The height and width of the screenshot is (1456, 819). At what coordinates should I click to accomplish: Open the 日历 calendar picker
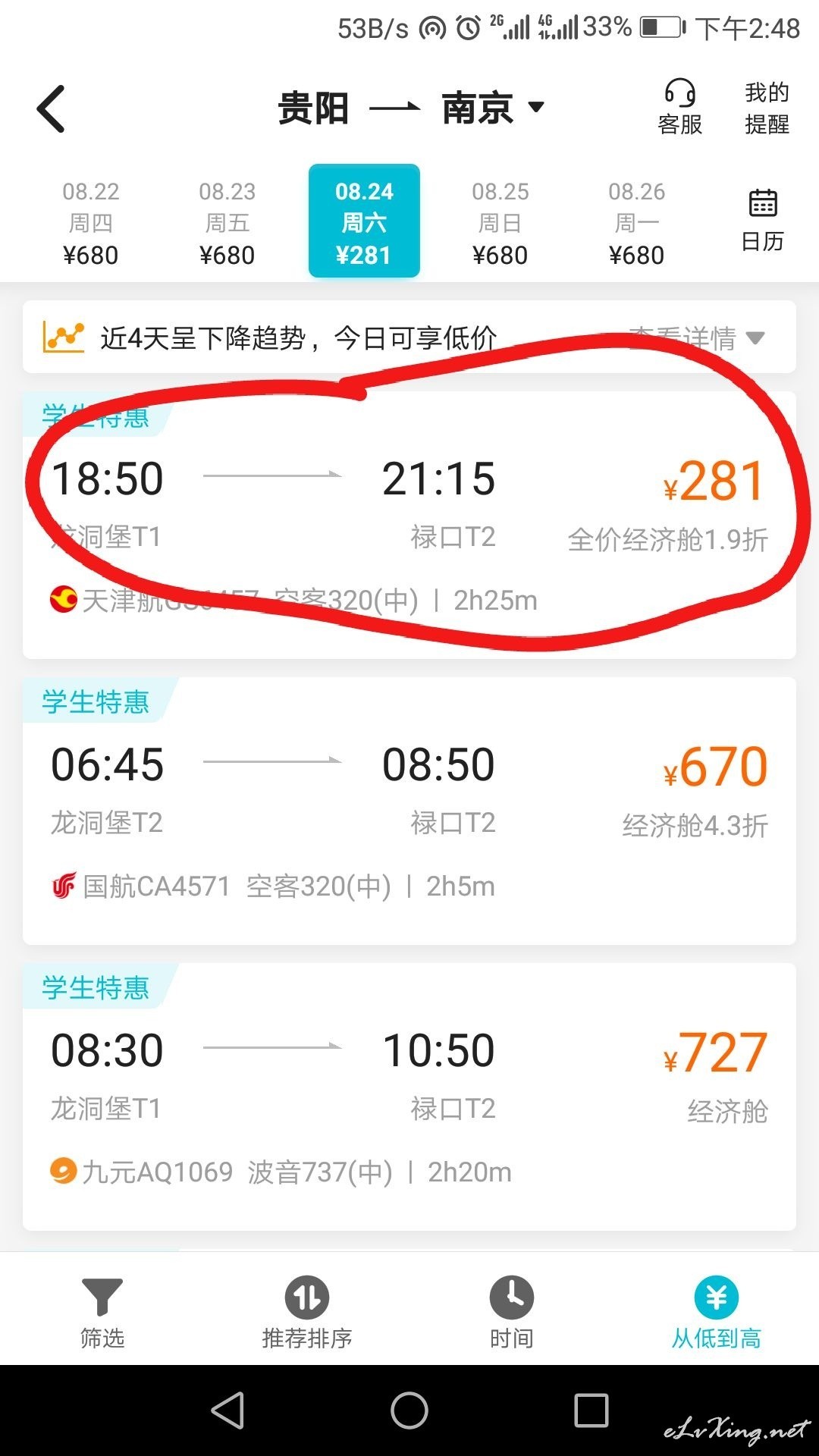click(762, 220)
